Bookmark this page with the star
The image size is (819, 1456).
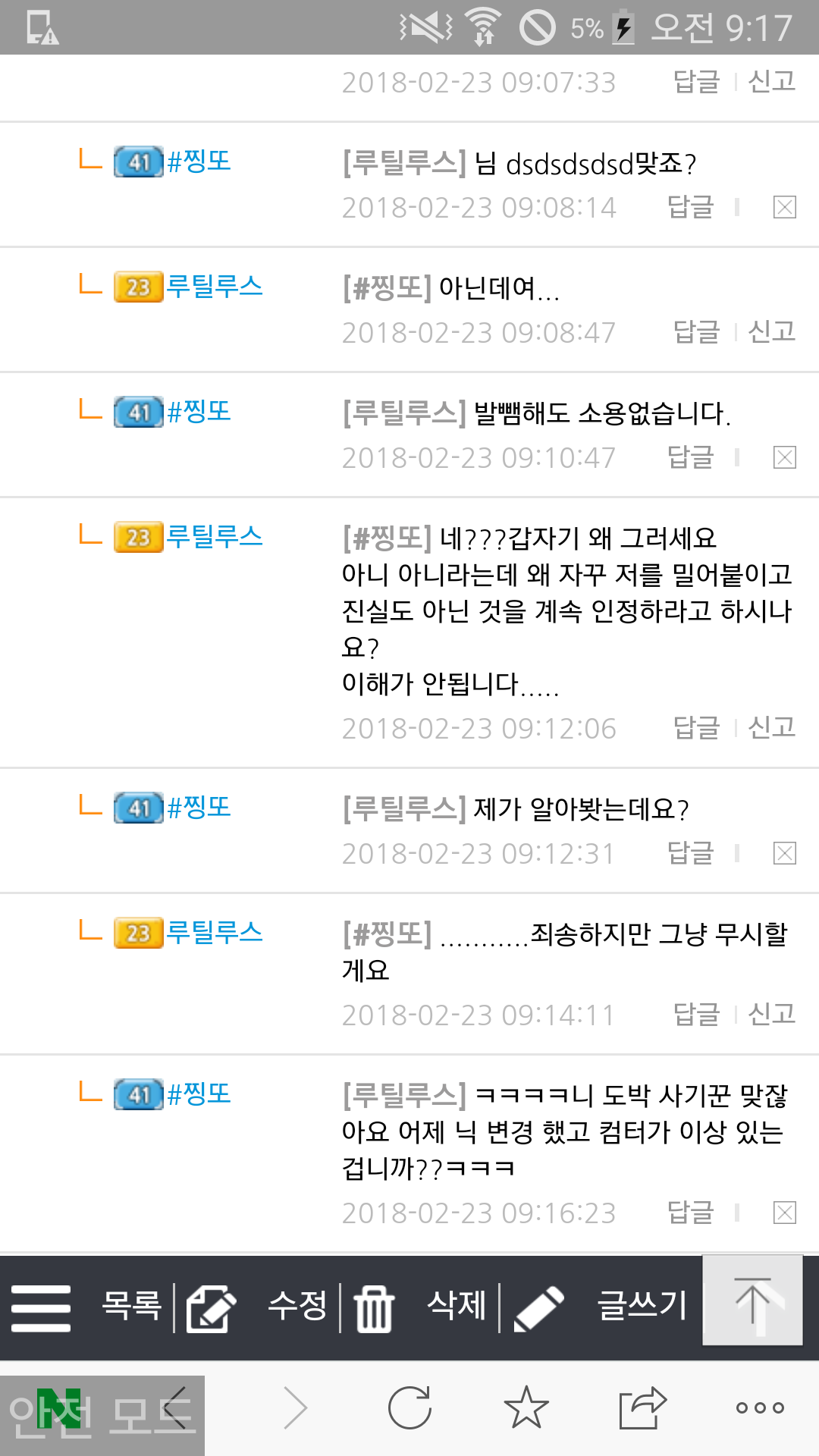(x=526, y=1408)
